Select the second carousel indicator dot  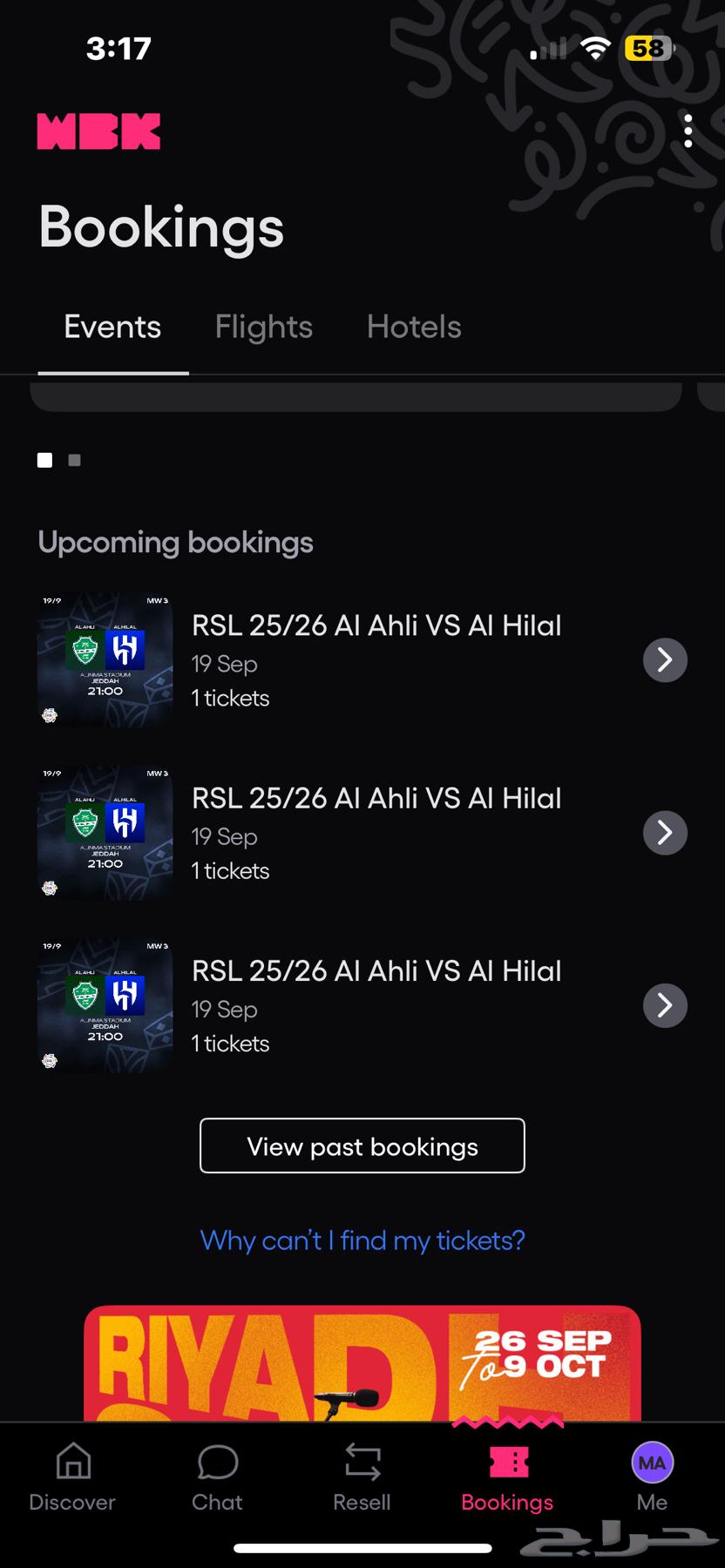pyautogui.click(x=73, y=460)
